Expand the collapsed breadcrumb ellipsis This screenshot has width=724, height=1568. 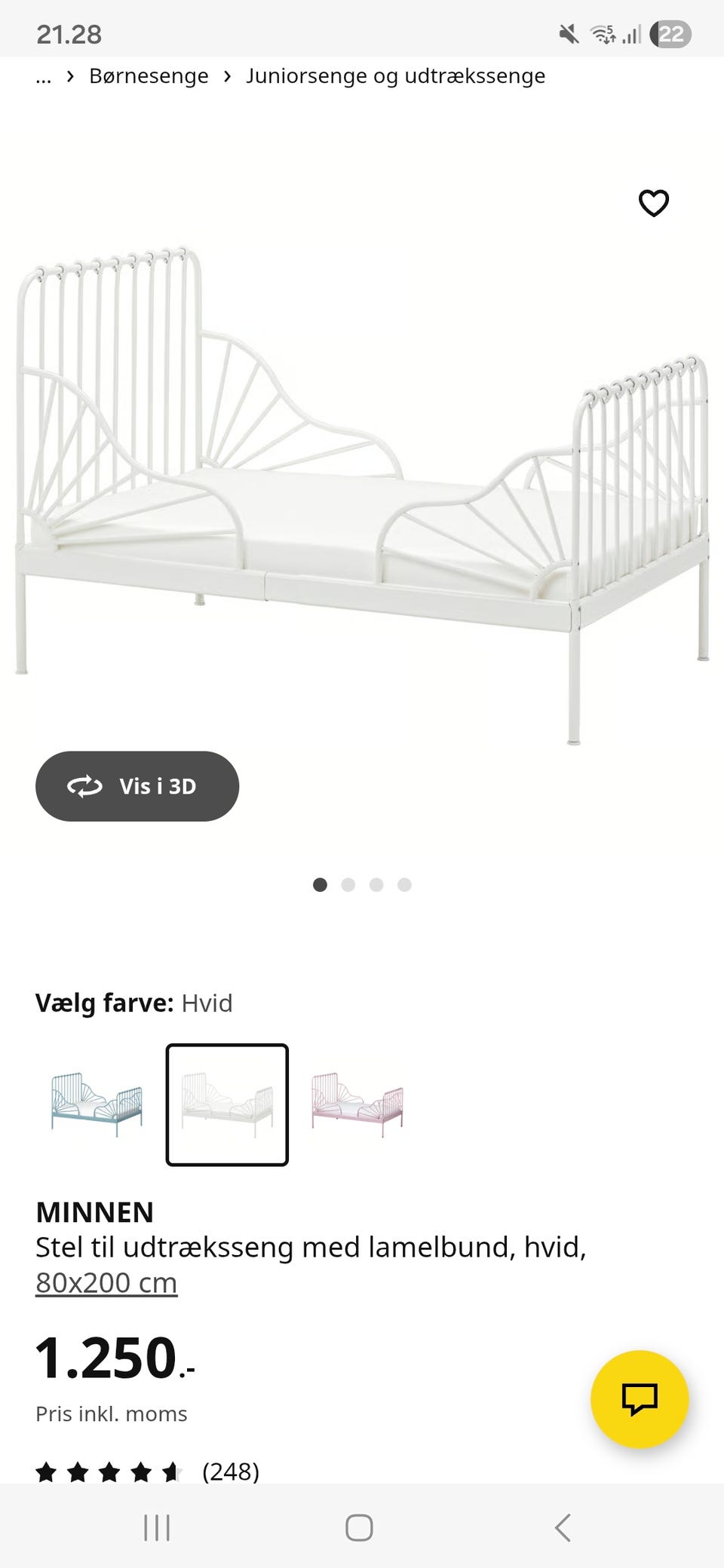43,75
